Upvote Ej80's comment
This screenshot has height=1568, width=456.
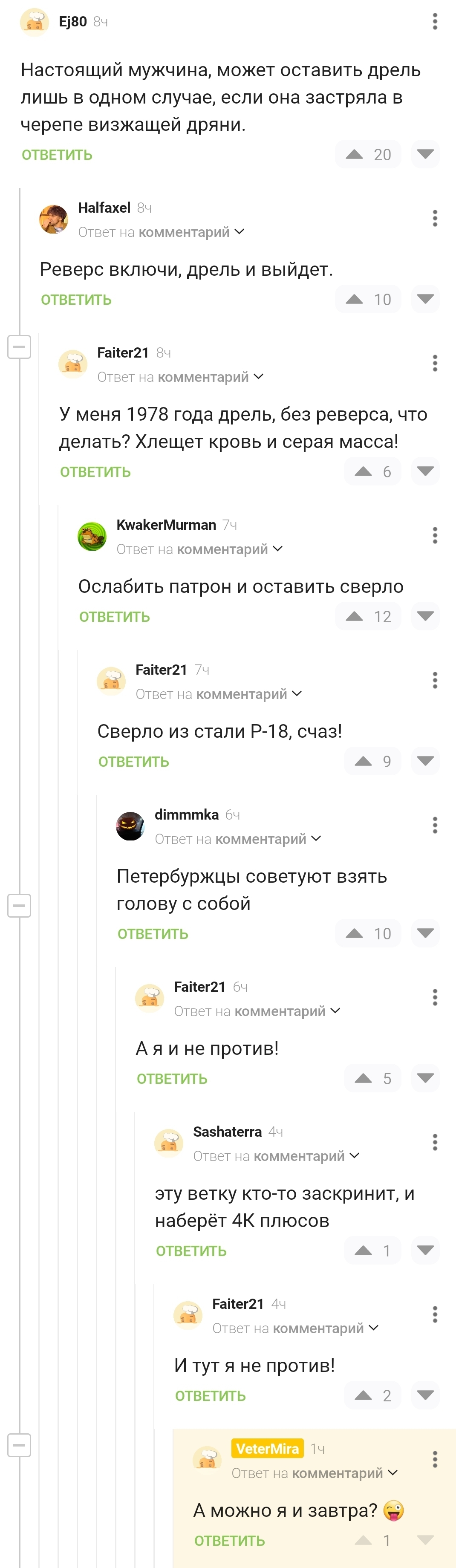[x=354, y=154]
